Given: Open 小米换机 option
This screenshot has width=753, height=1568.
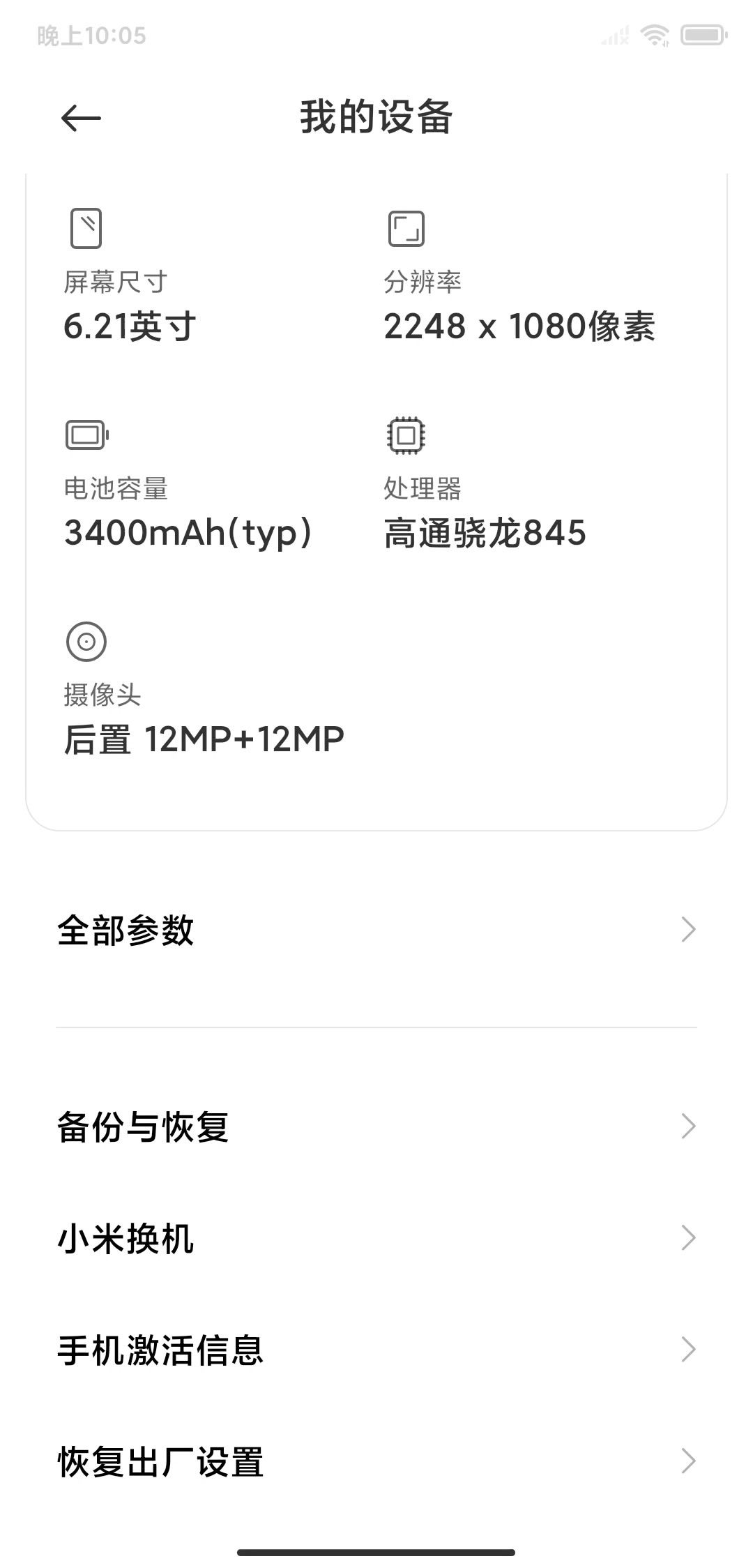Looking at the screenshot, I should pyautogui.click(x=376, y=1238).
